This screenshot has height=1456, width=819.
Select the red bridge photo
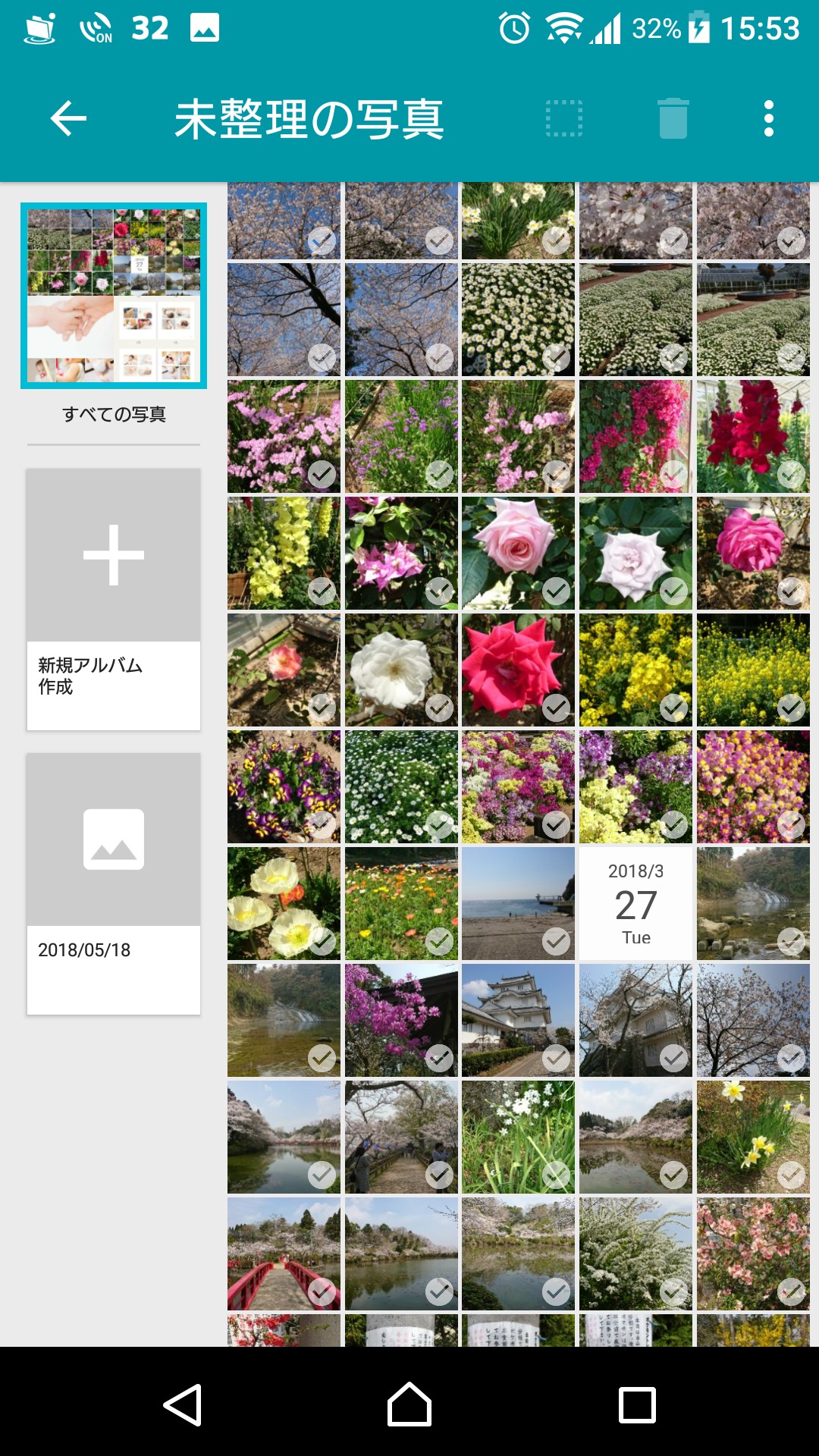284,1254
